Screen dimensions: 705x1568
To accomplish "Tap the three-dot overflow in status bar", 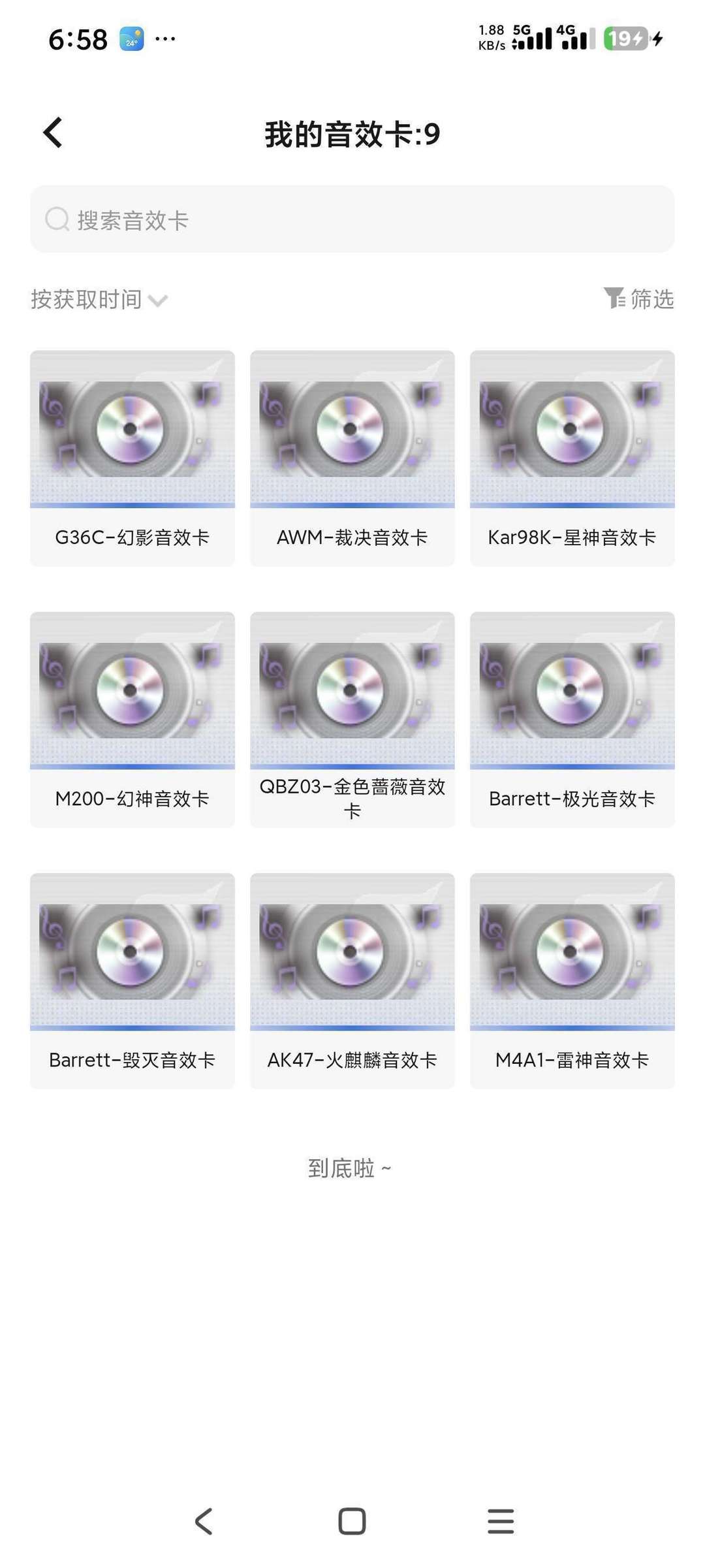I will (165, 39).
